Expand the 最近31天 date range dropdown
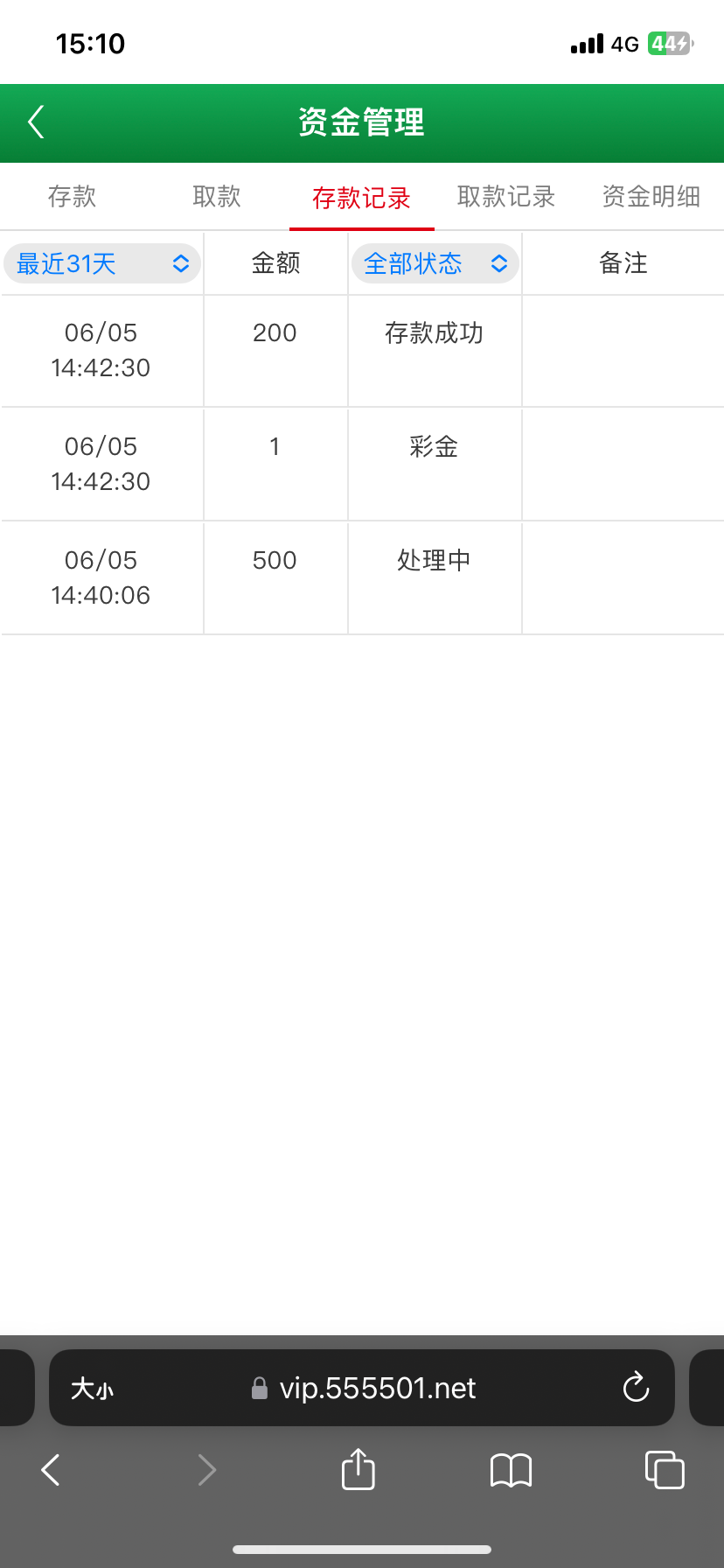The height and width of the screenshot is (1568, 724). tap(102, 263)
